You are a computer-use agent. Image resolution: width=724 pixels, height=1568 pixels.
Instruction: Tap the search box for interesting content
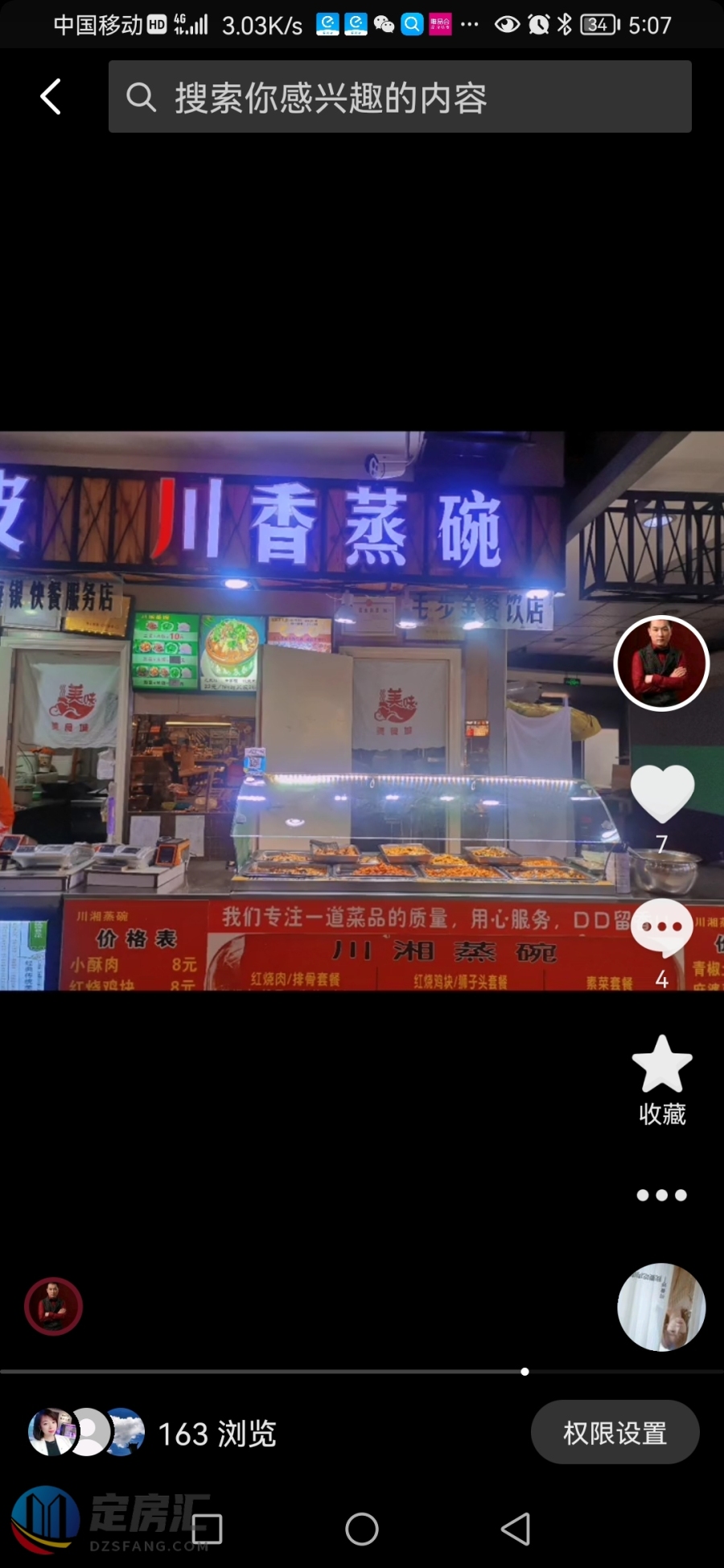click(400, 97)
